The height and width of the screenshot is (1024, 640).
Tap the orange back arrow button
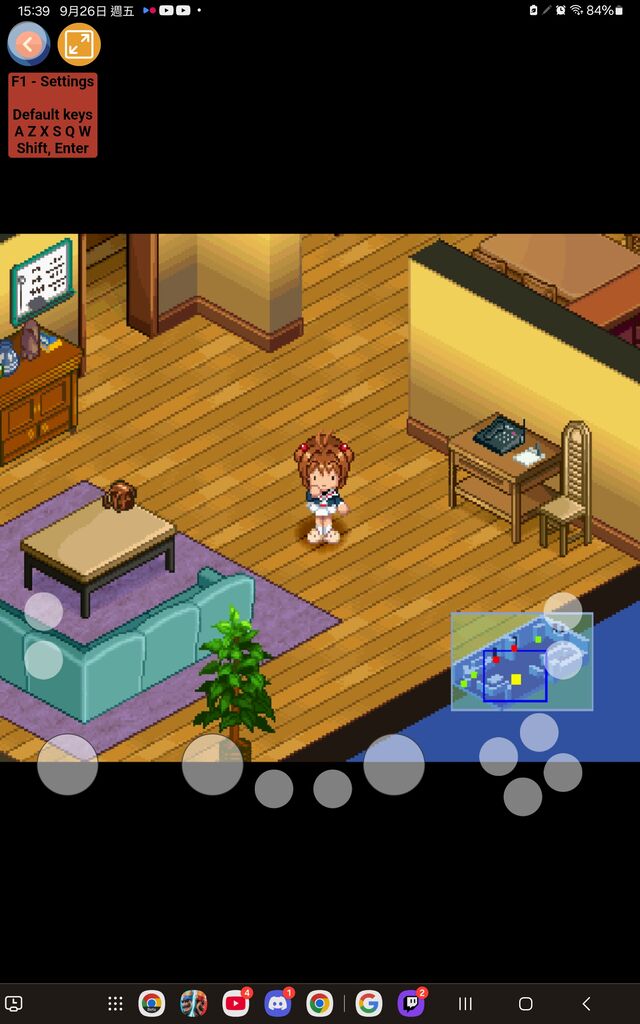pyautogui.click(x=29, y=44)
